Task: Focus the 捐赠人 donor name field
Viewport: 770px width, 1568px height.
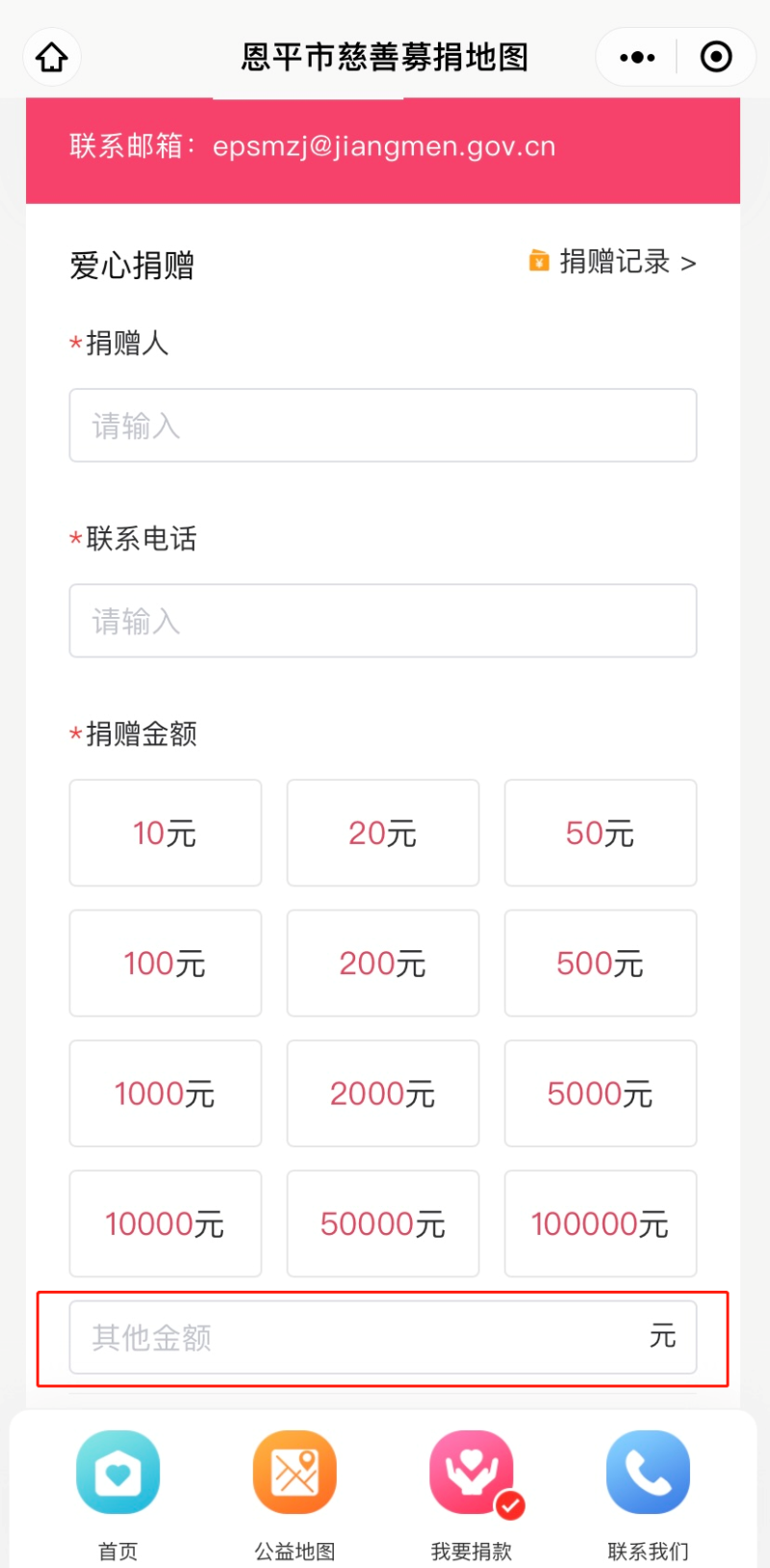Action: pyautogui.click(x=382, y=425)
